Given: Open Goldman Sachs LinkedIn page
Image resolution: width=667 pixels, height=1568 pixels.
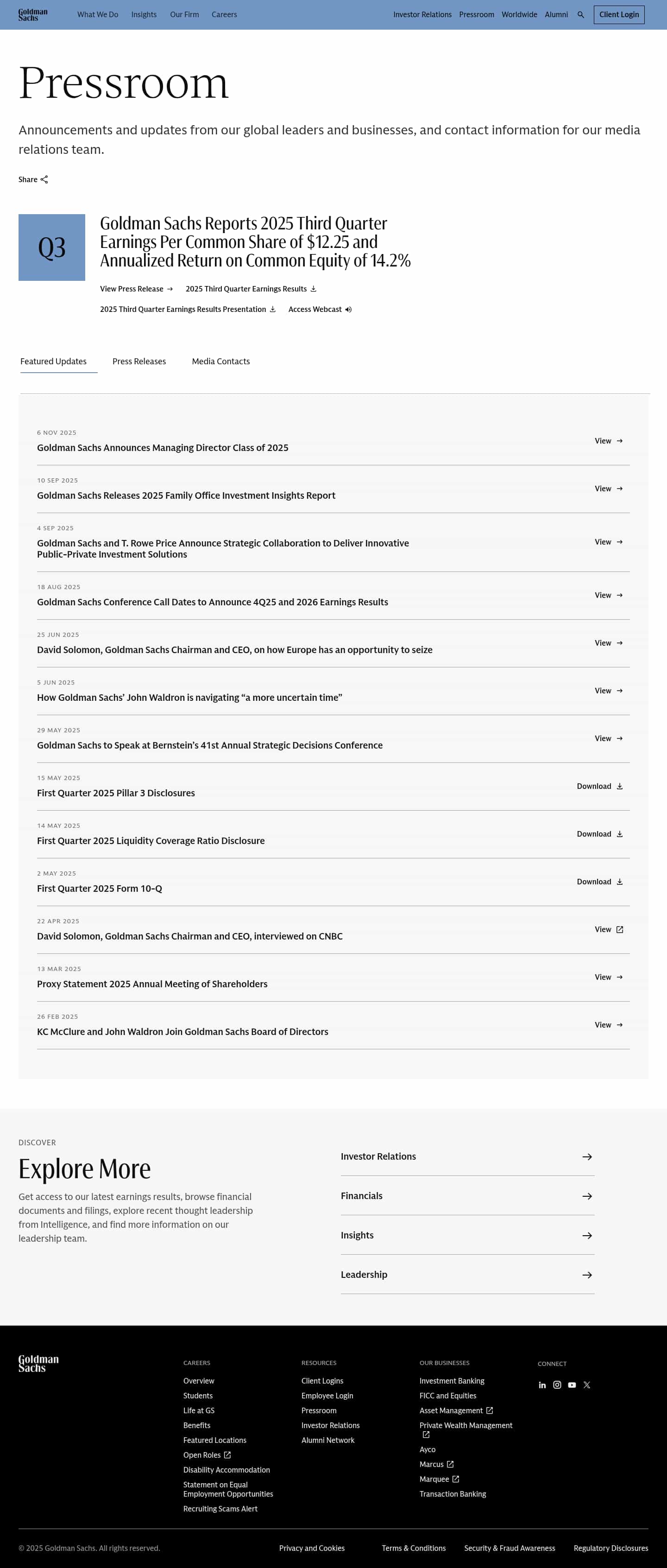Looking at the screenshot, I should pos(542,1385).
